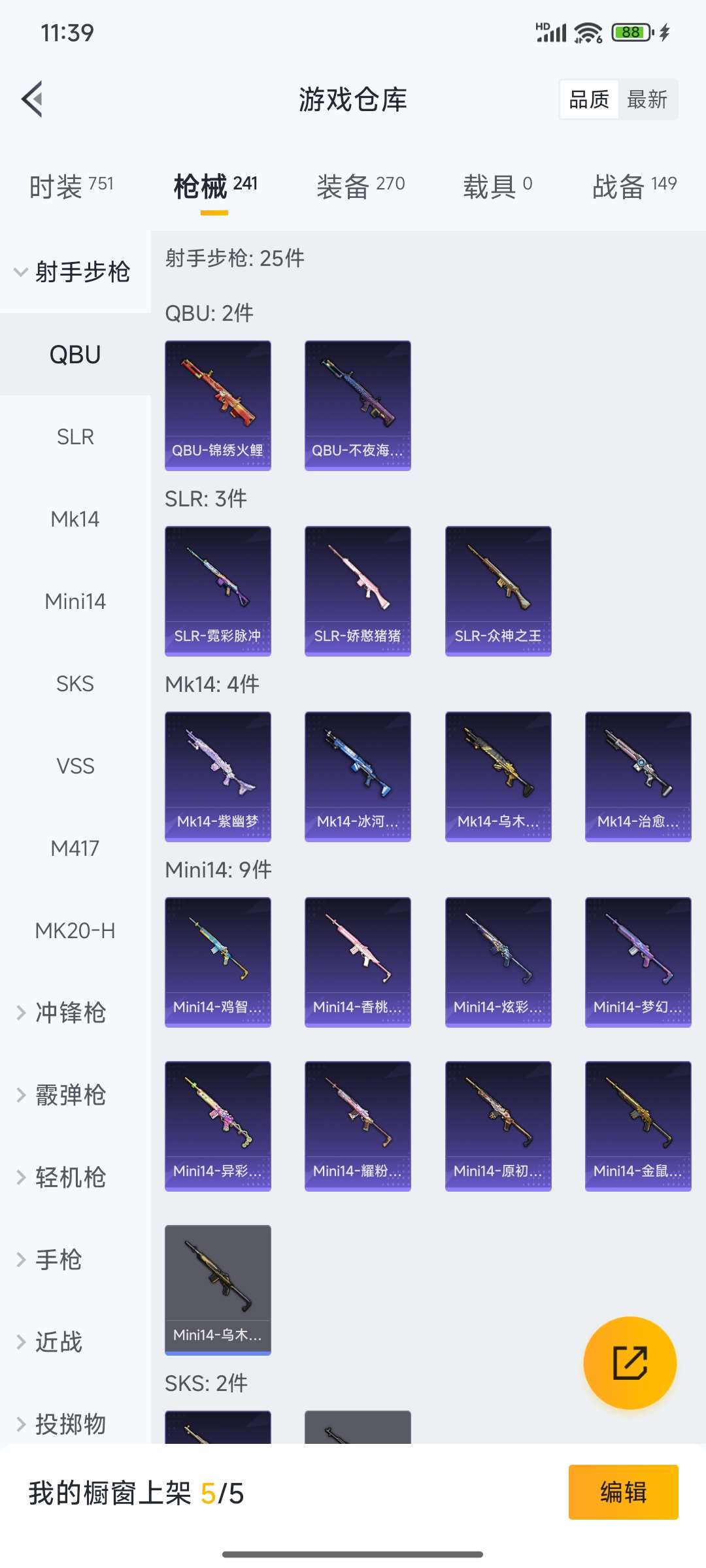
Task: Open the SLR-众神之王 weapon skin
Action: pos(498,588)
